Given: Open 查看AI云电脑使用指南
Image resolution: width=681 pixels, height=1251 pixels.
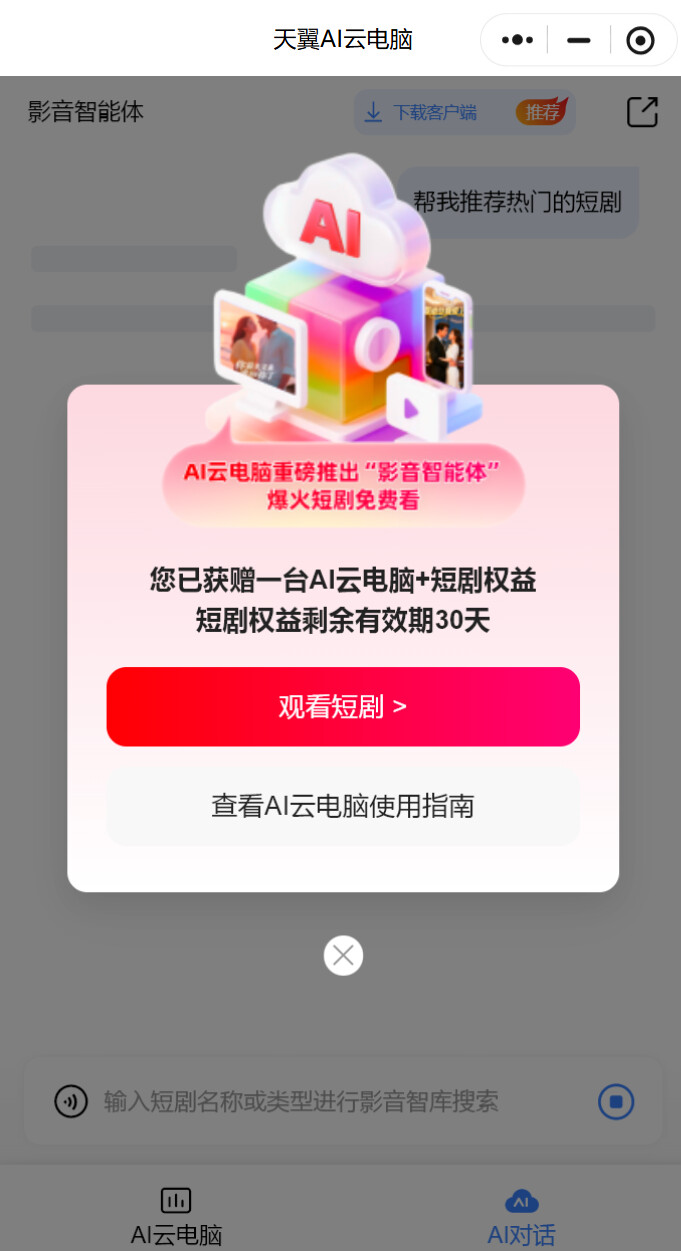Looking at the screenshot, I should [x=343, y=806].
